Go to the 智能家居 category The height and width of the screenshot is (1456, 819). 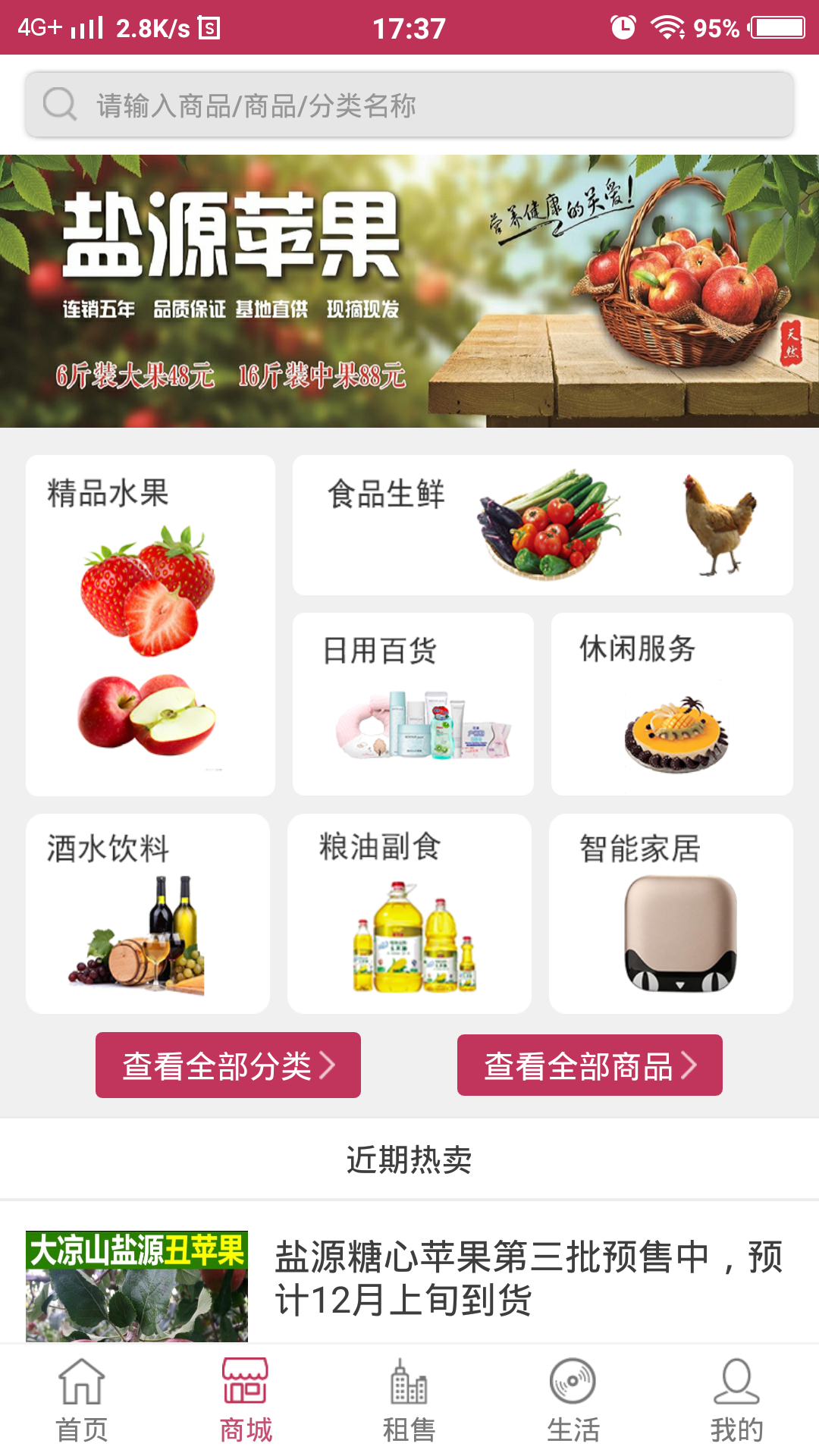(x=670, y=913)
